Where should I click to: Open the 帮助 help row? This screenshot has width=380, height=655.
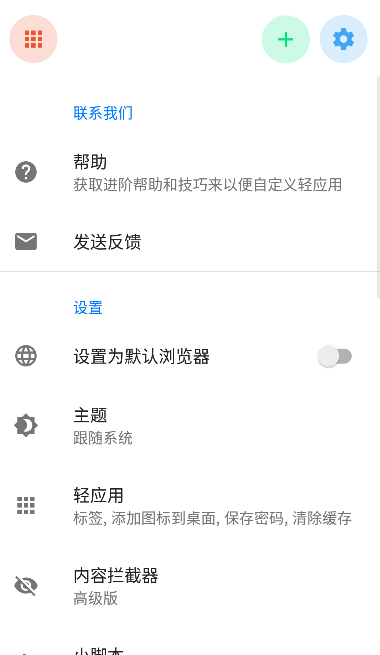[188, 173]
